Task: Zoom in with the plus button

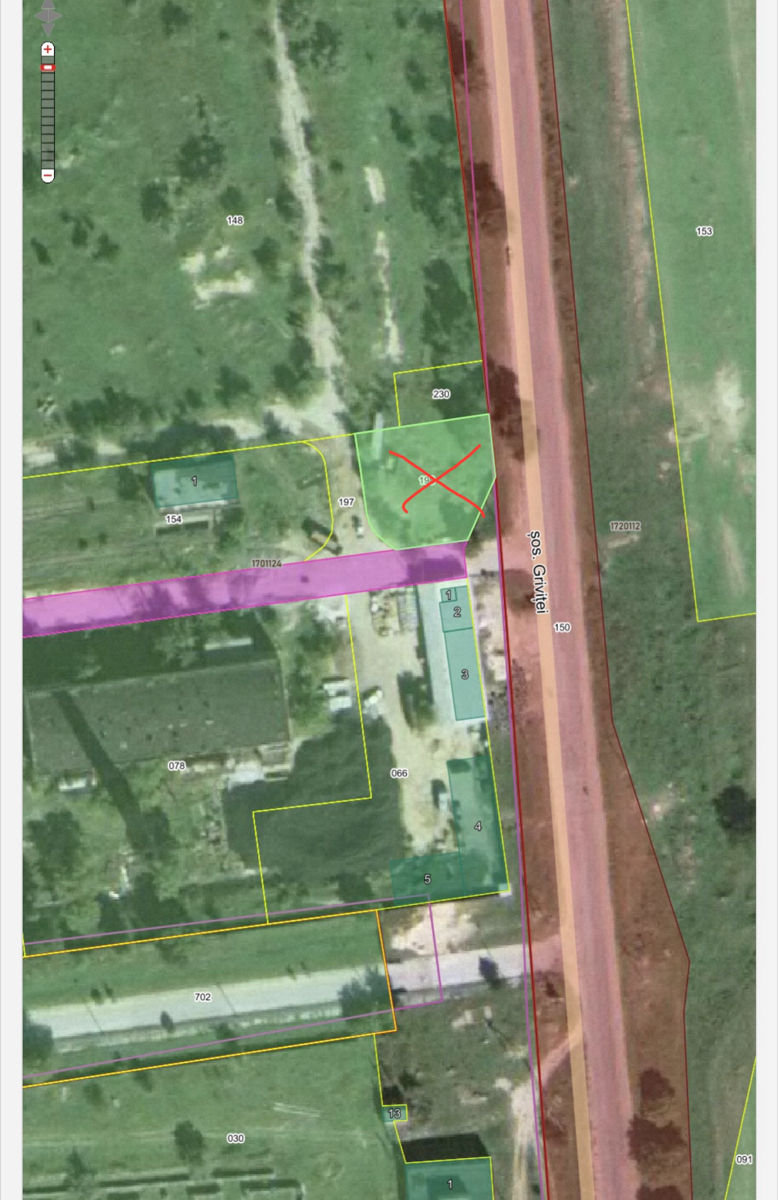Action: [47, 49]
